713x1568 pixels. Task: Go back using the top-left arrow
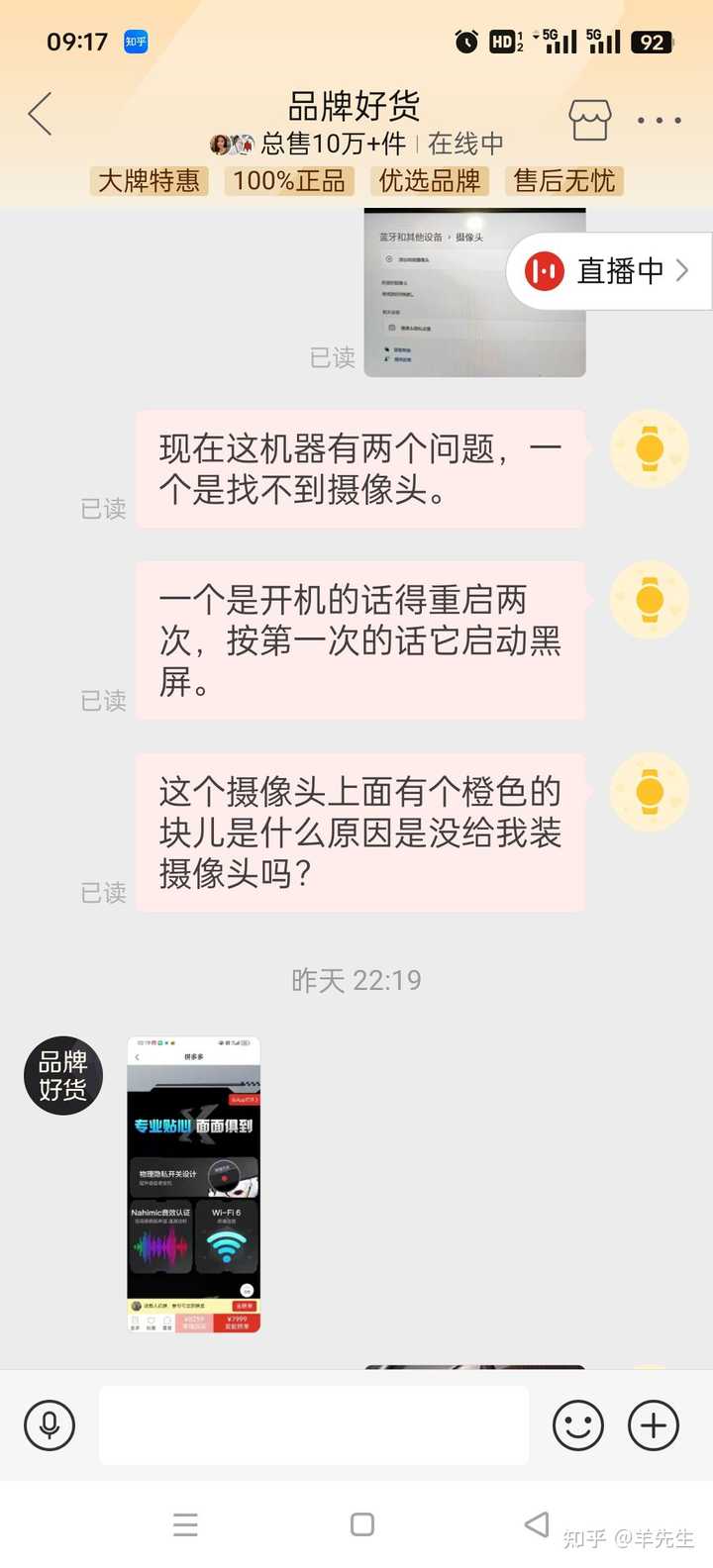click(40, 115)
